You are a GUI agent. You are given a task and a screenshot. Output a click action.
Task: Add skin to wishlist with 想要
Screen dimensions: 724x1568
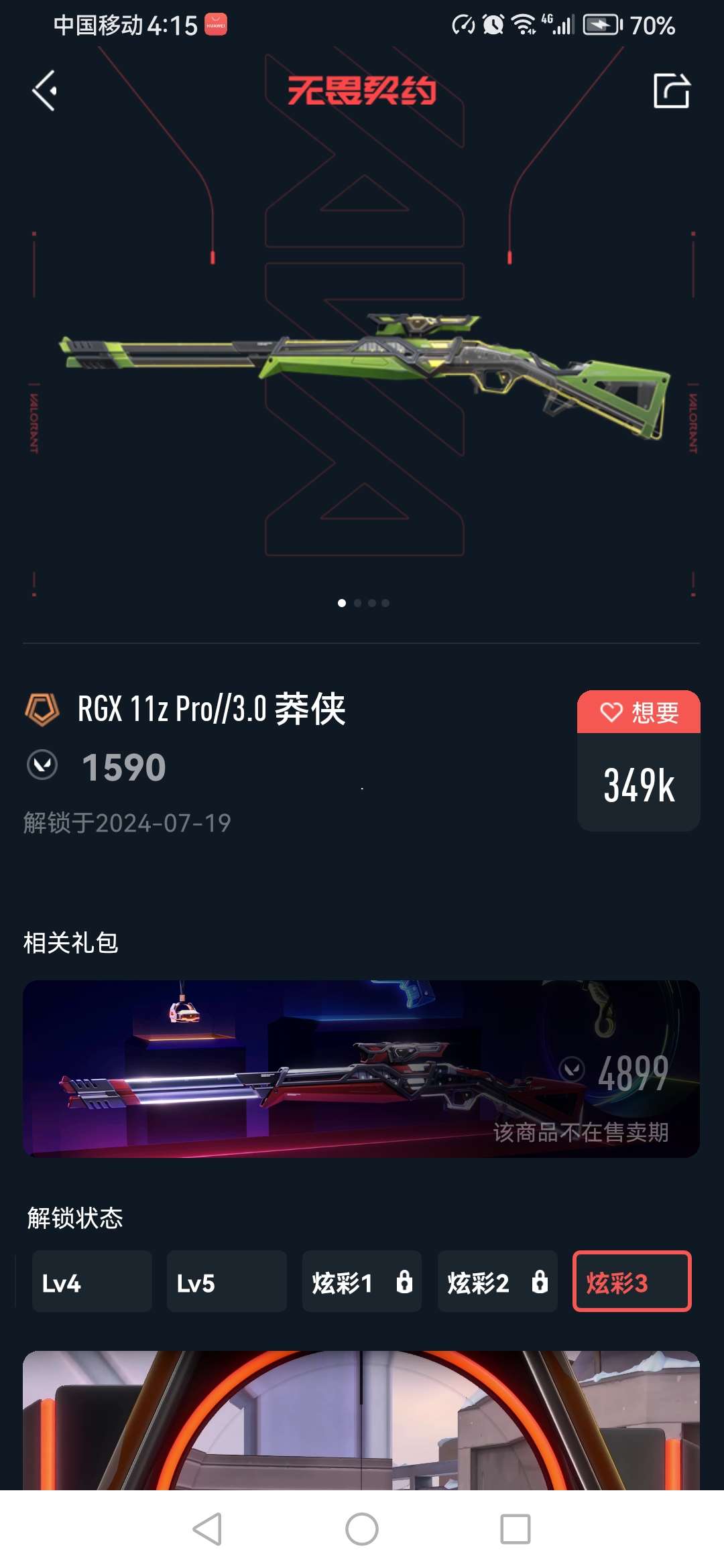[639, 712]
